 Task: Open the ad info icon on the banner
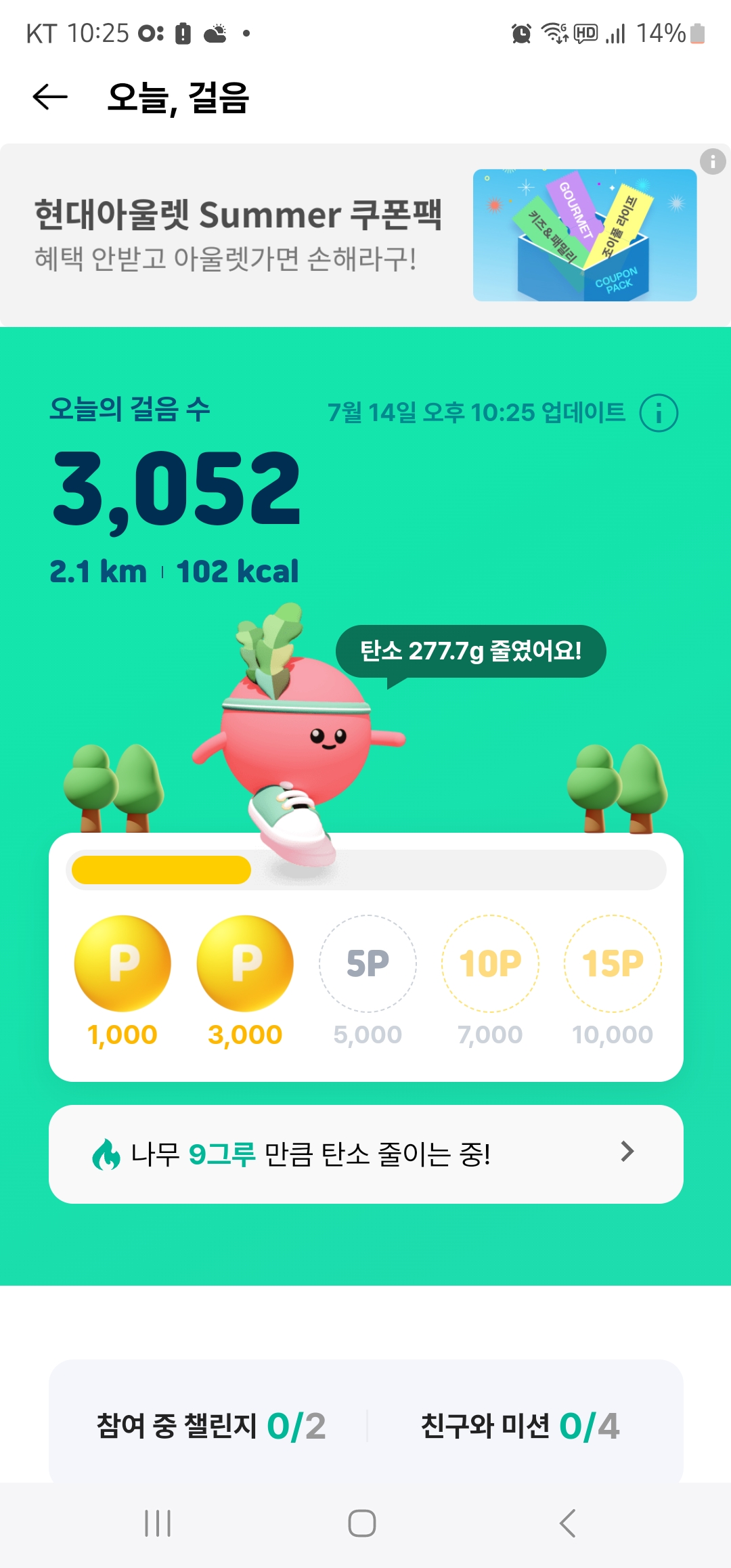click(x=712, y=162)
